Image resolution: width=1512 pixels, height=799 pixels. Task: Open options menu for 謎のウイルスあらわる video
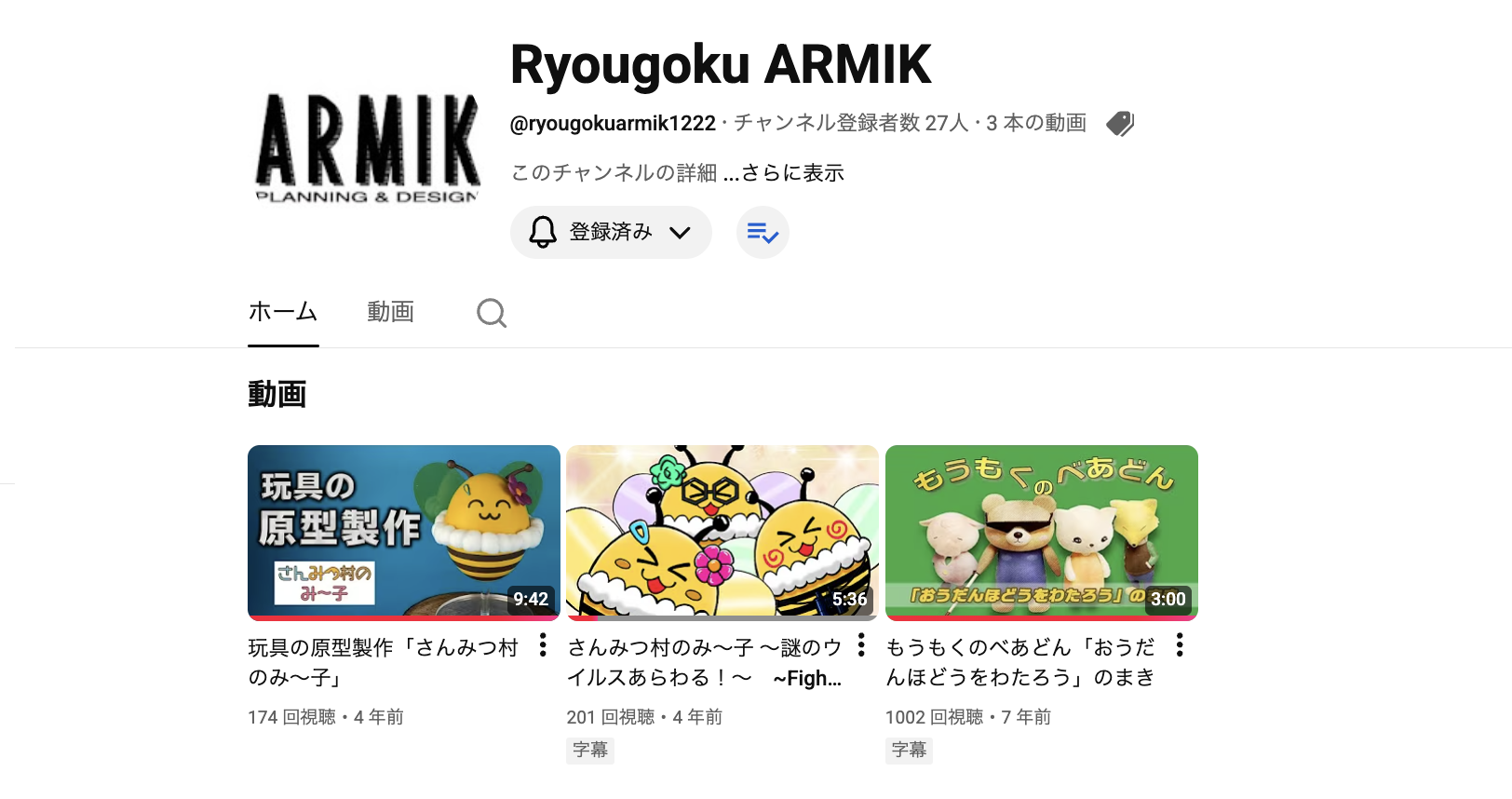point(861,645)
